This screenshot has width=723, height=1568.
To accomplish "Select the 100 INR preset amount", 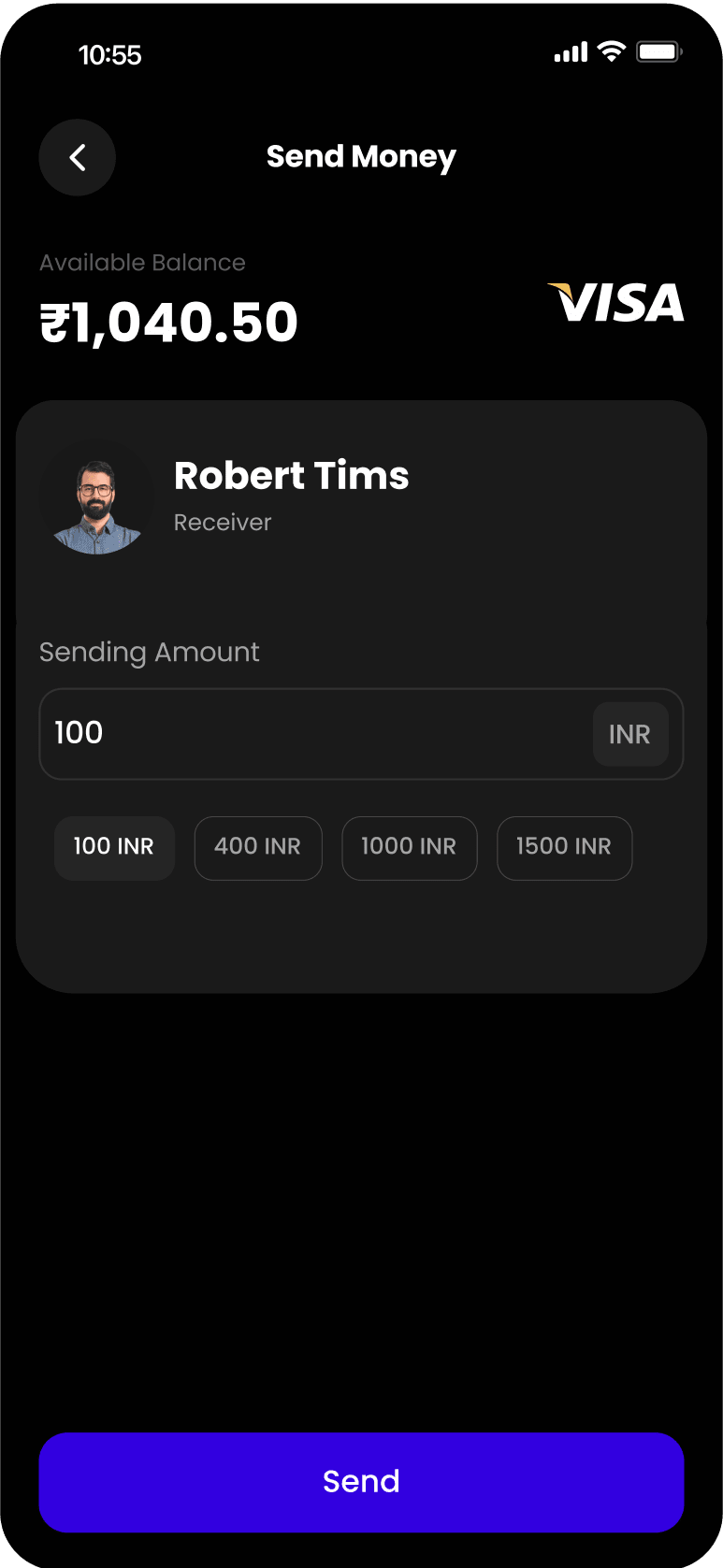I will click(114, 847).
